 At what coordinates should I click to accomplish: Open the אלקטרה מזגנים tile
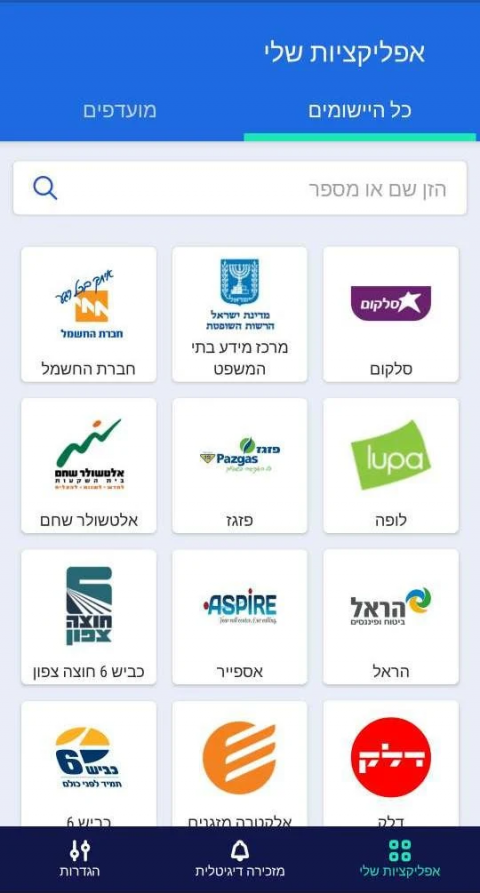(240, 763)
